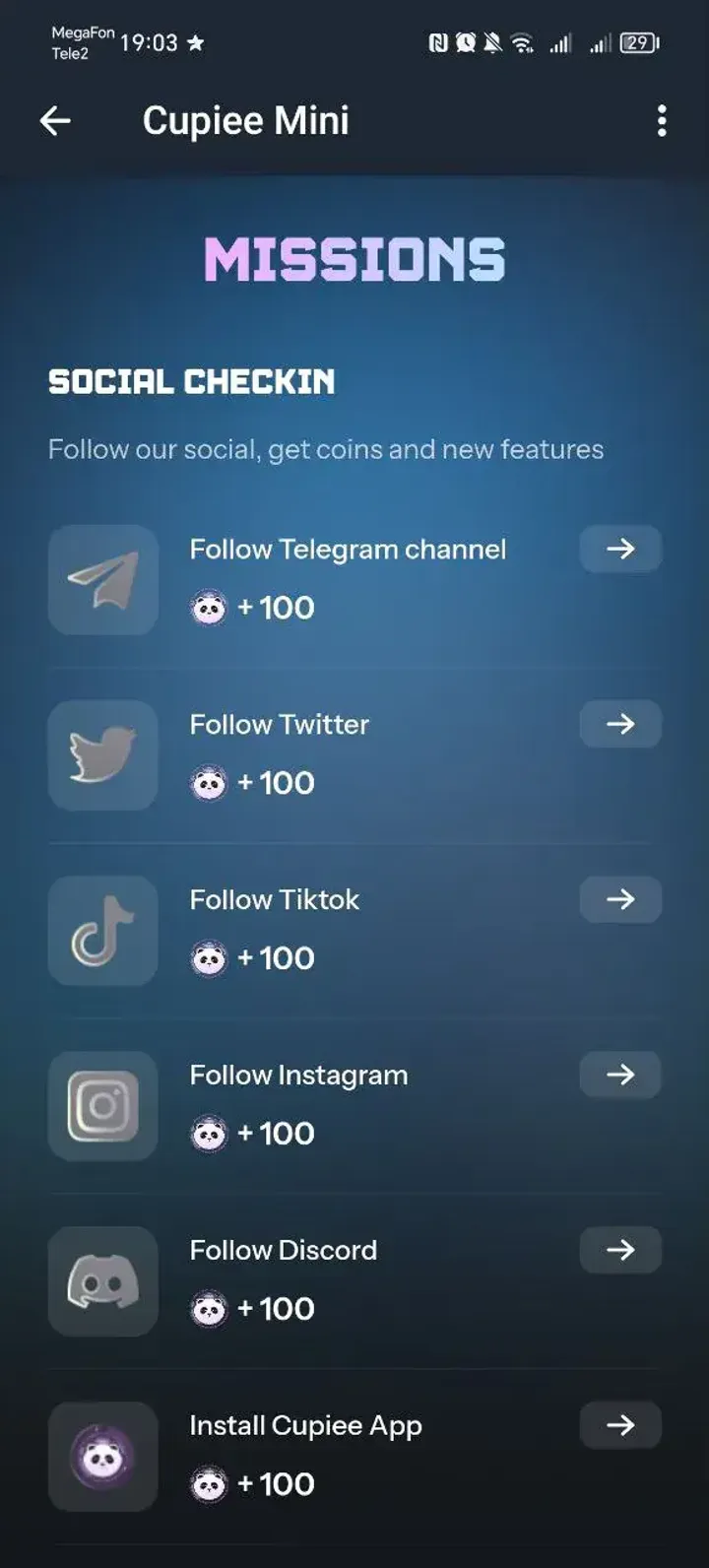Select the Twitter bird icon tile
Image resolution: width=709 pixels, height=1568 pixels.
click(x=103, y=755)
